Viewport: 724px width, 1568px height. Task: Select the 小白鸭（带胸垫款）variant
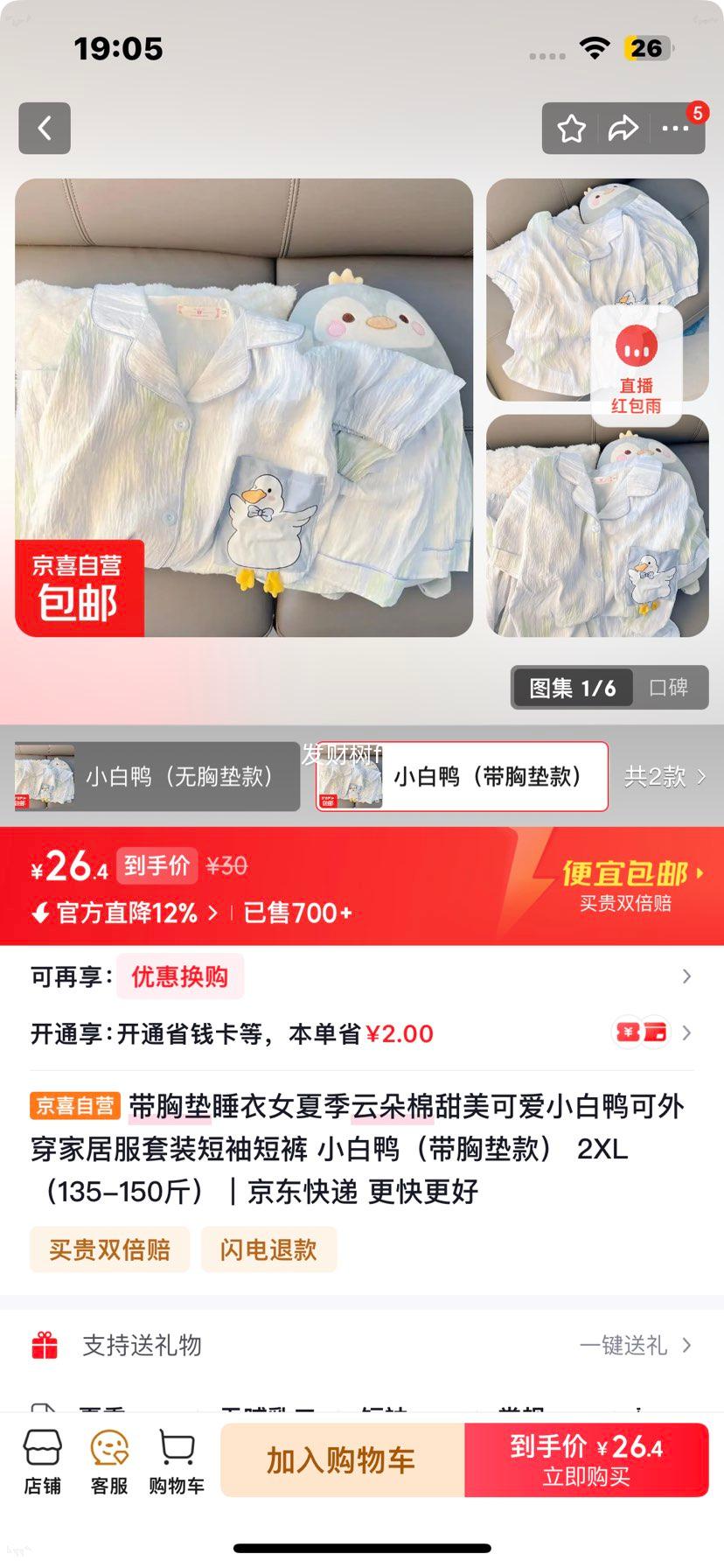462,776
